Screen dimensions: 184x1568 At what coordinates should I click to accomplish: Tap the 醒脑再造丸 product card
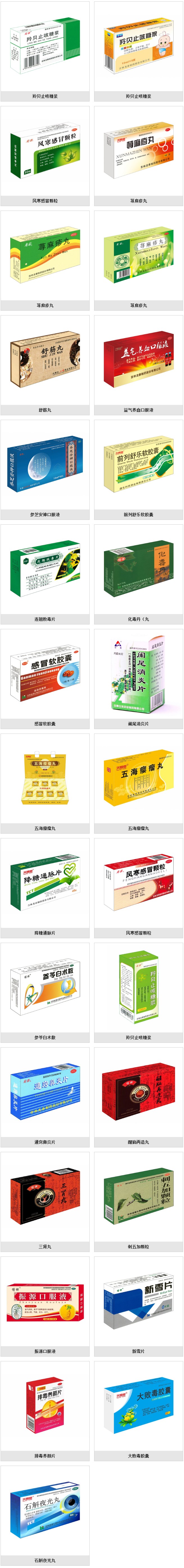pos(138,1092)
